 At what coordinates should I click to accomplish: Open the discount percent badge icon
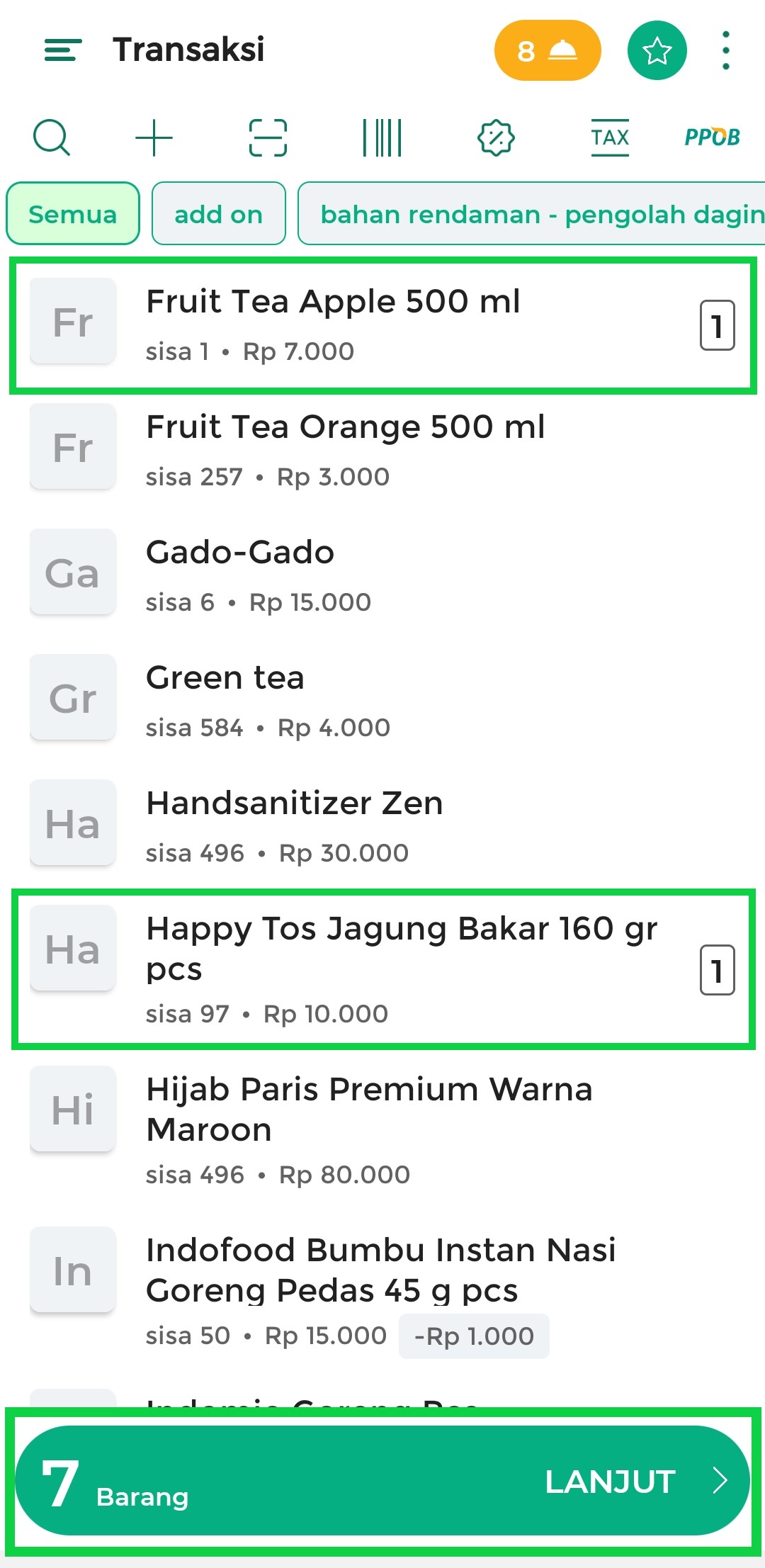pos(496,137)
